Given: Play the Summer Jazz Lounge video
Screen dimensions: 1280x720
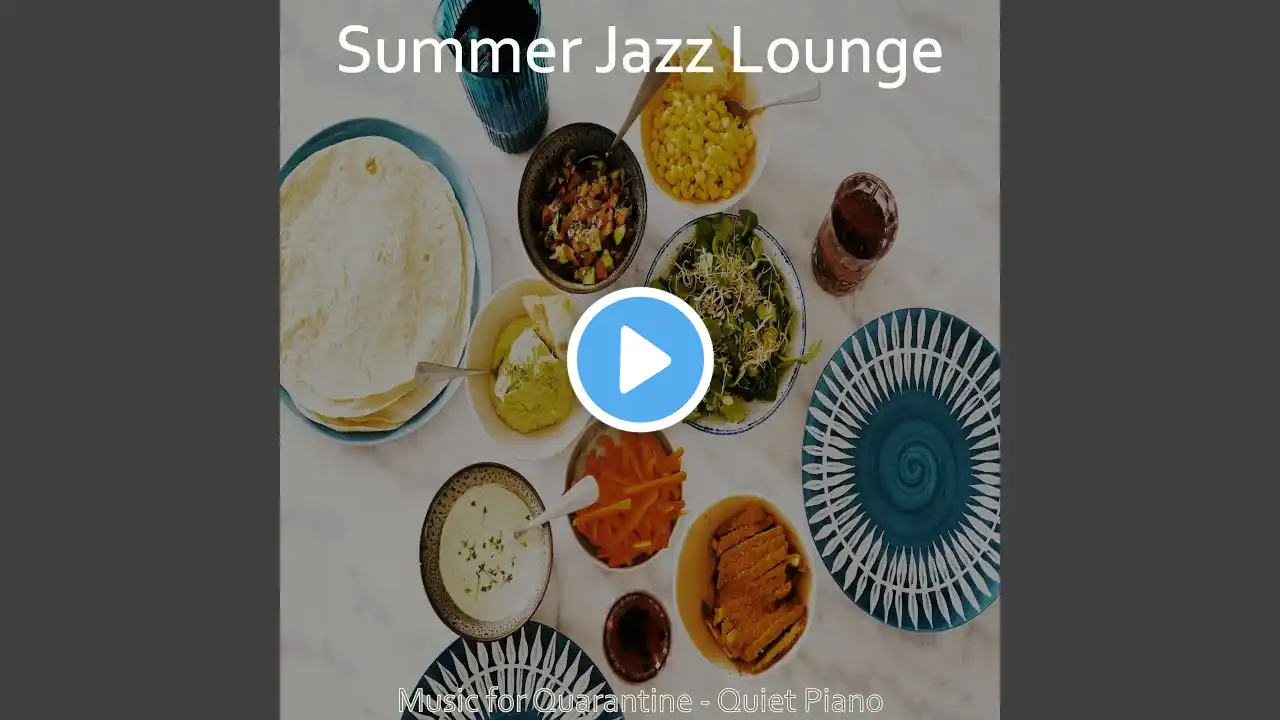Looking at the screenshot, I should pyautogui.click(x=640, y=360).
